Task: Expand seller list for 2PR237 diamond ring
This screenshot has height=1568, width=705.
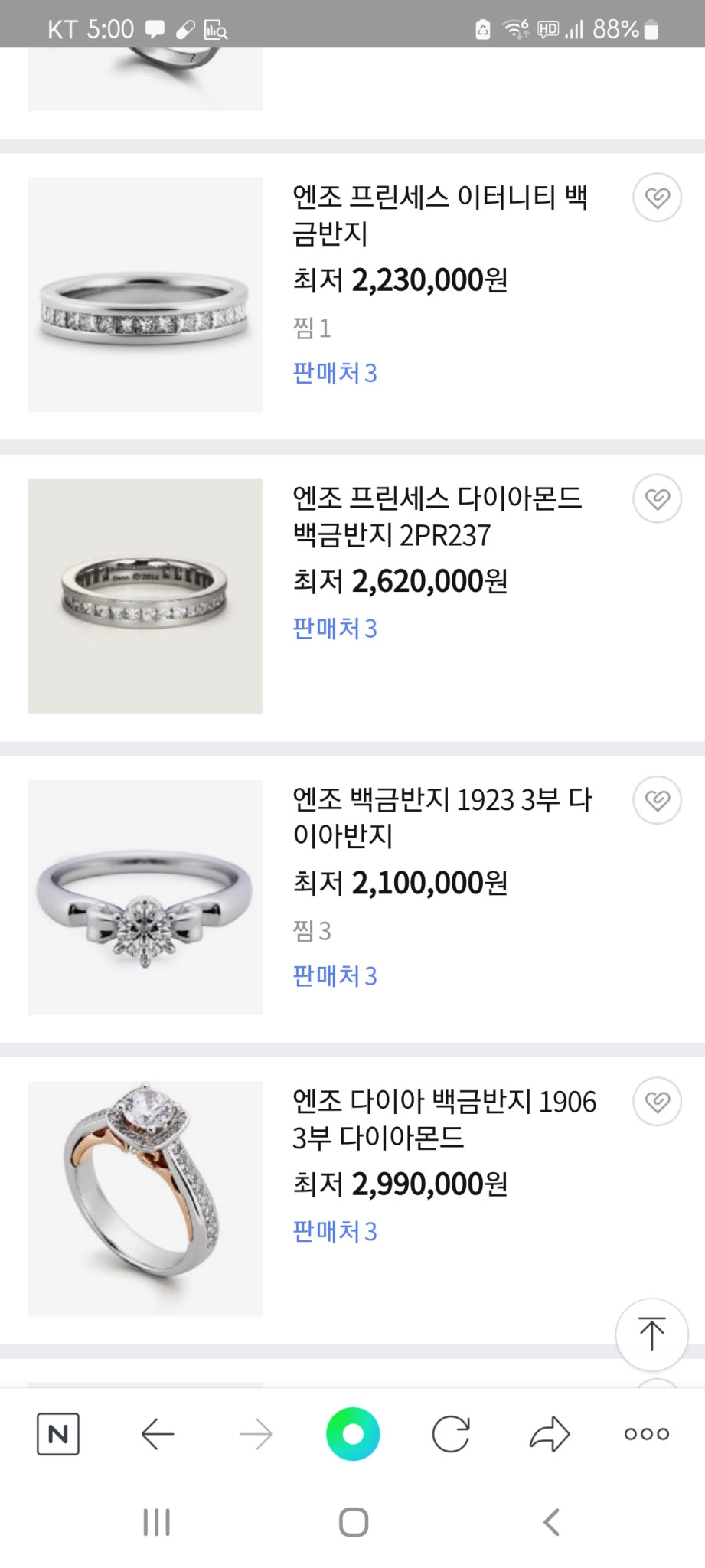Action: tap(334, 628)
